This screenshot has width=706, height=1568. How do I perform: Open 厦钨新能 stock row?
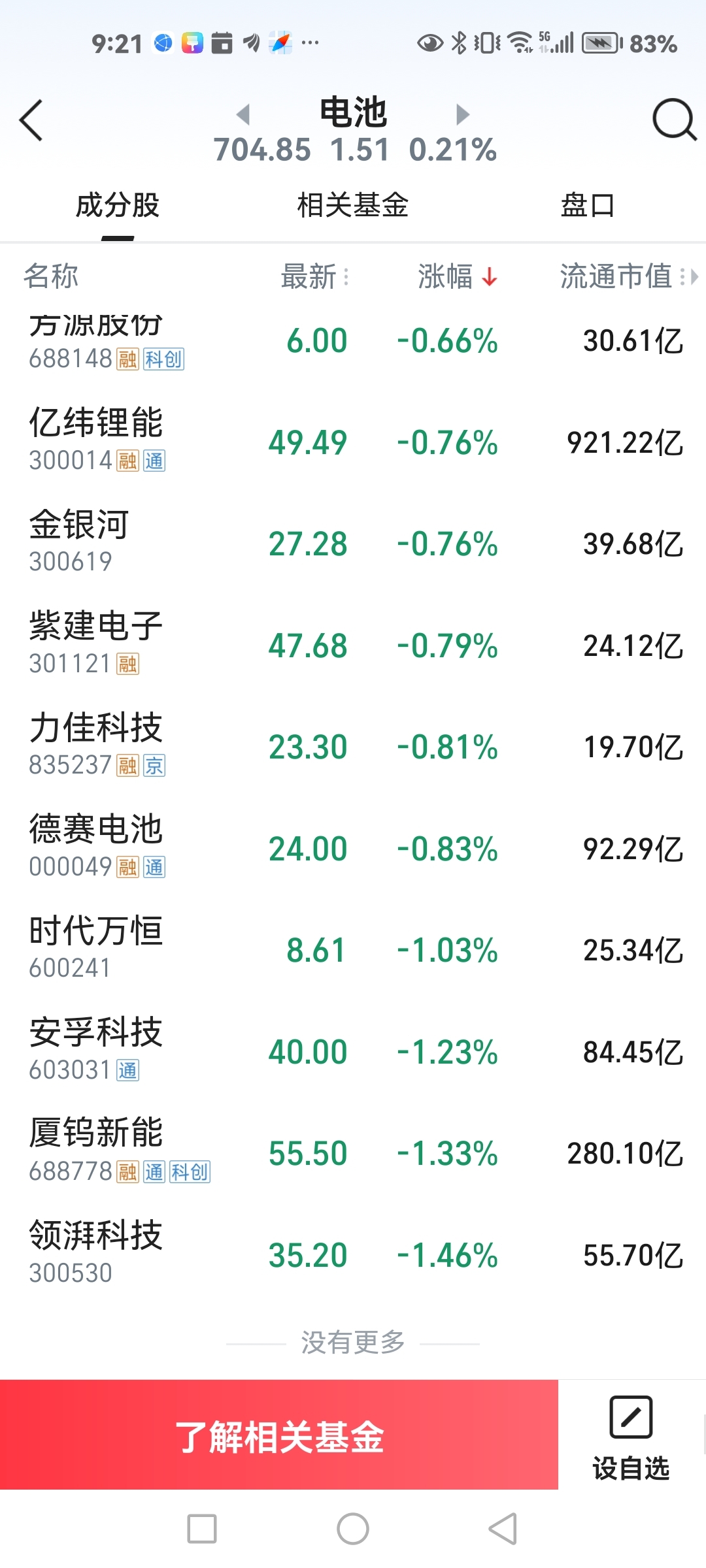(x=353, y=1153)
